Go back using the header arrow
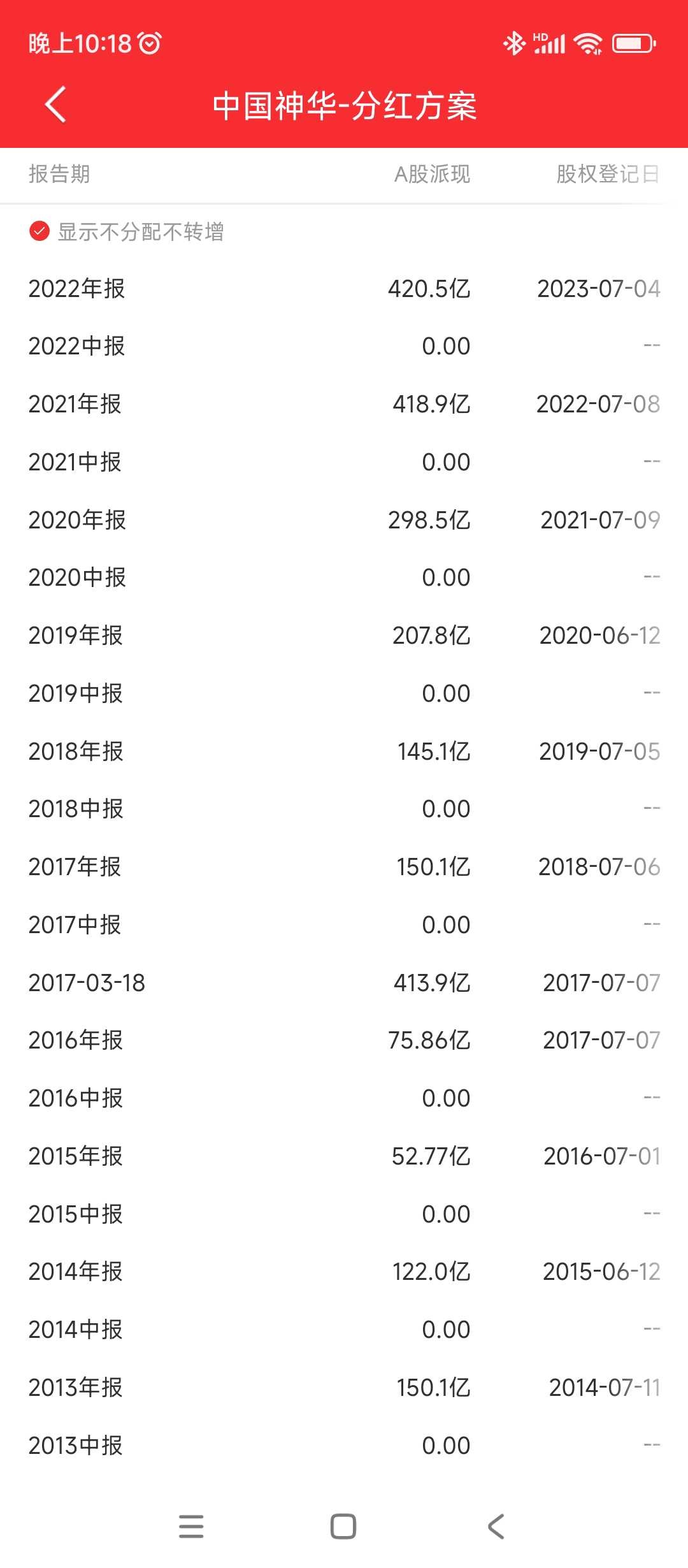Image resolution: width=688 pixels, height=1568 pixels. point(56,105)
